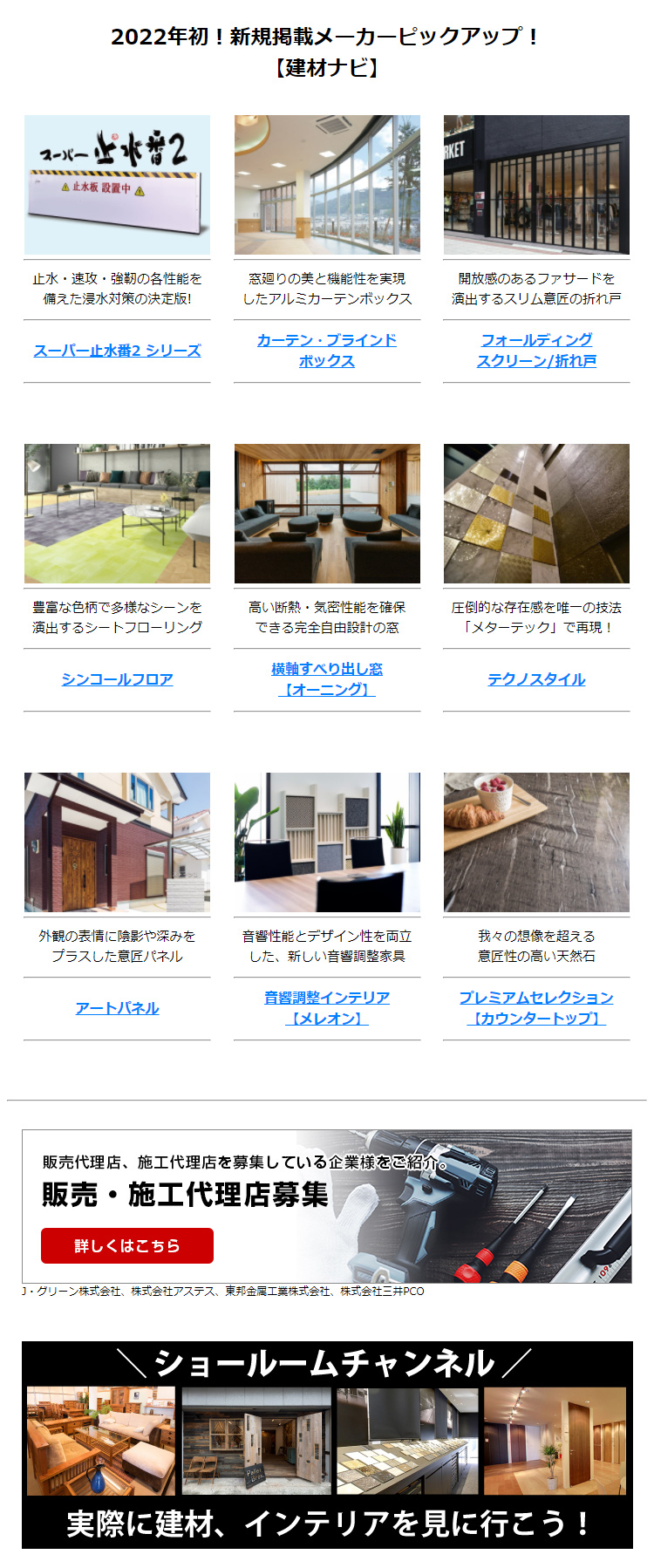This screenshot has width=654, height=1568.
Task: Open the フォールディングスクリーン/折れ戸 link
Action: (536, 350)
